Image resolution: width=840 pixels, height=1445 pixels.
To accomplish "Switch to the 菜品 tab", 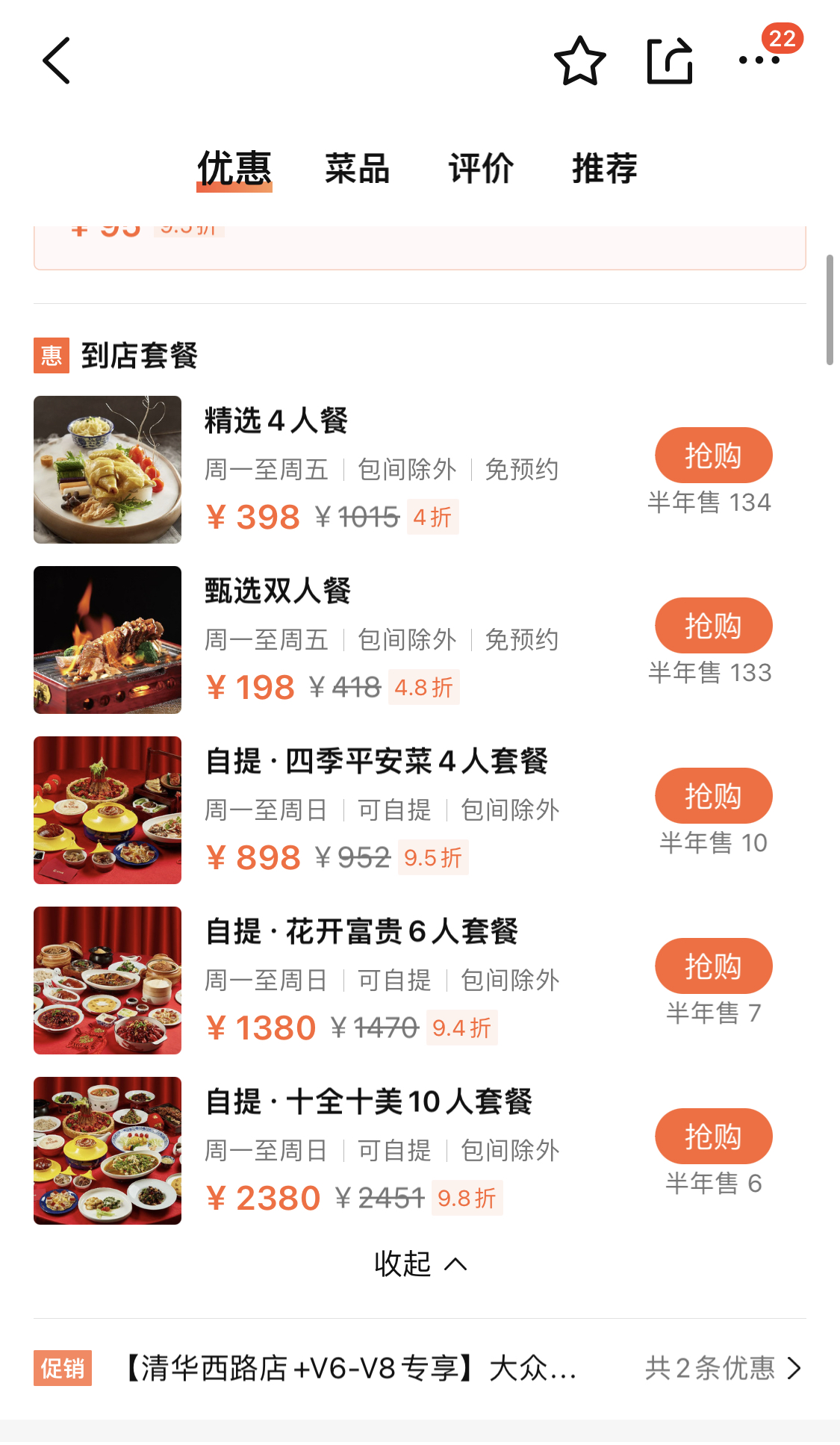I will pyautogui.click(x=357, y=168).
